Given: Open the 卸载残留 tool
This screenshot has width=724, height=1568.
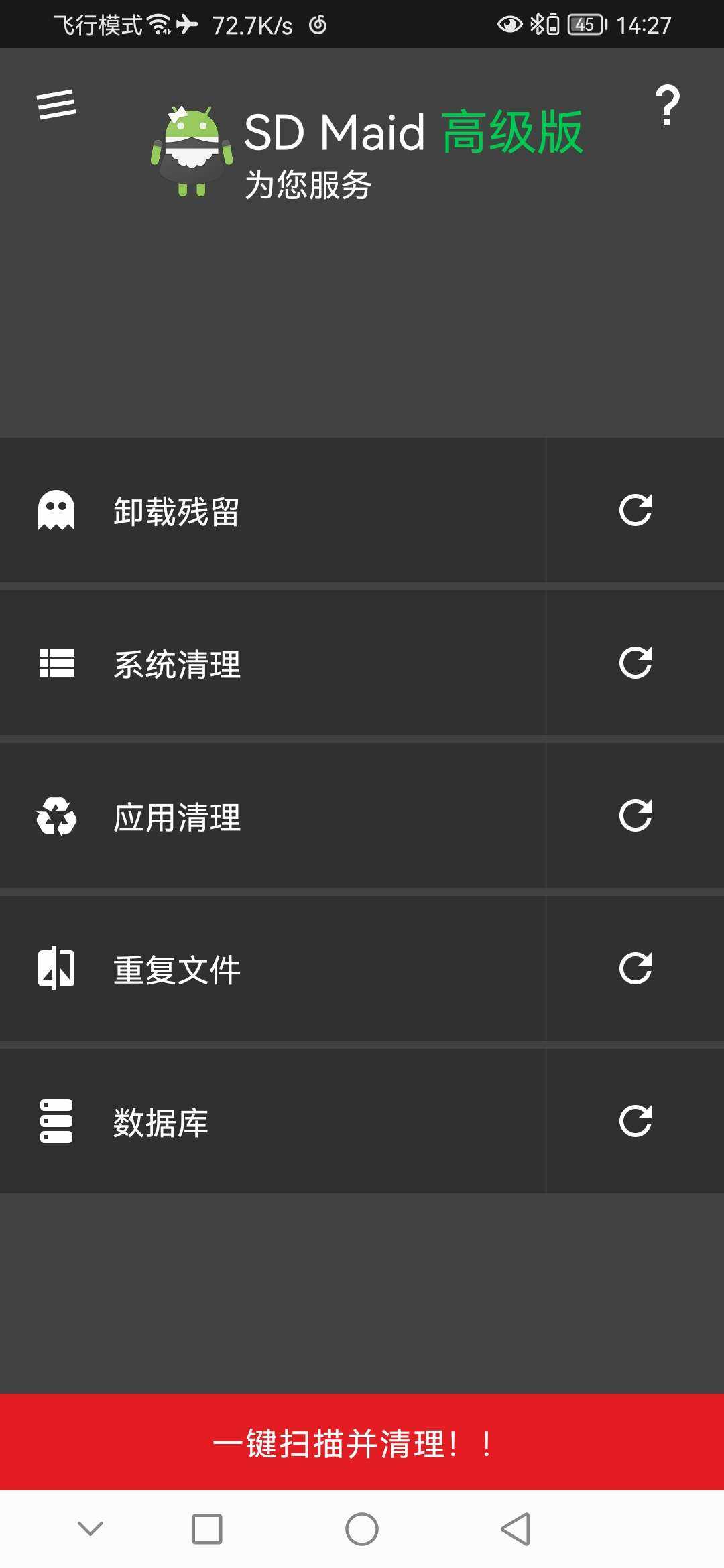Looking at the screenshot, I should (273, 510).
